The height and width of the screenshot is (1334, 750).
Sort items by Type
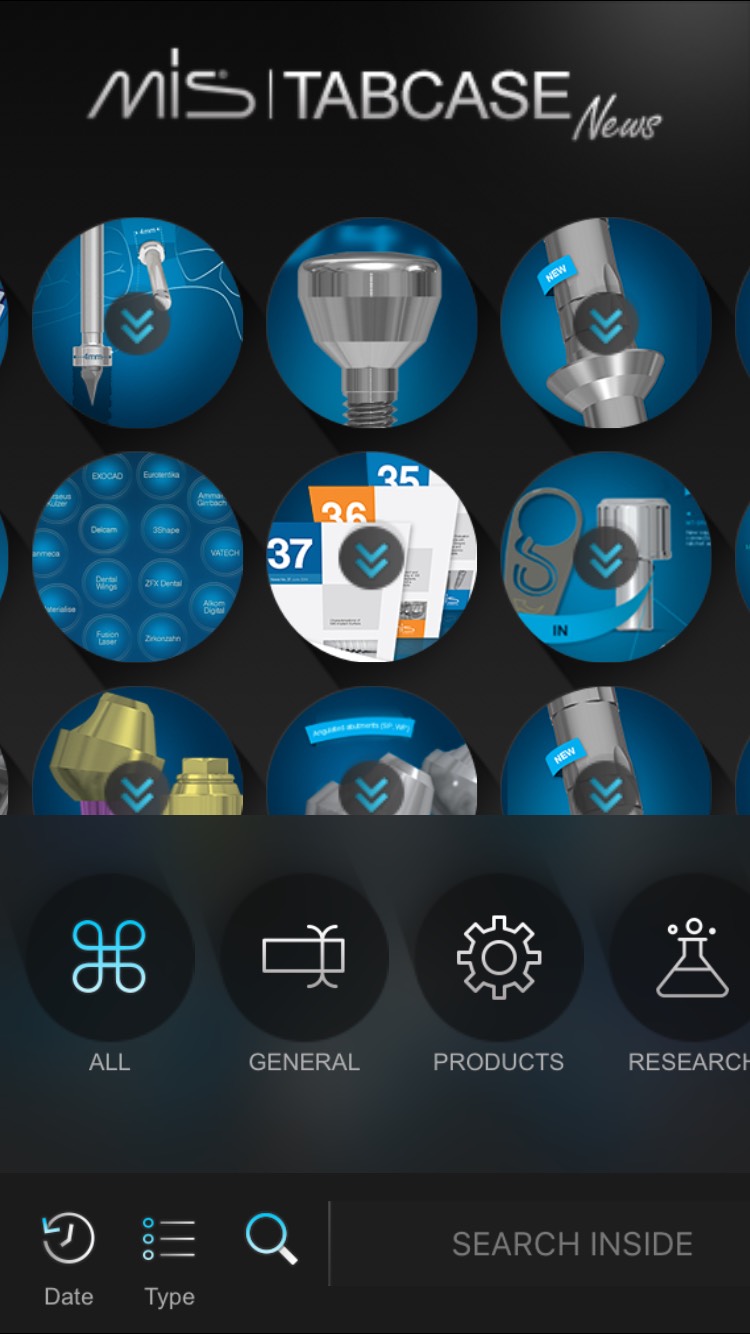(169, 1258)
